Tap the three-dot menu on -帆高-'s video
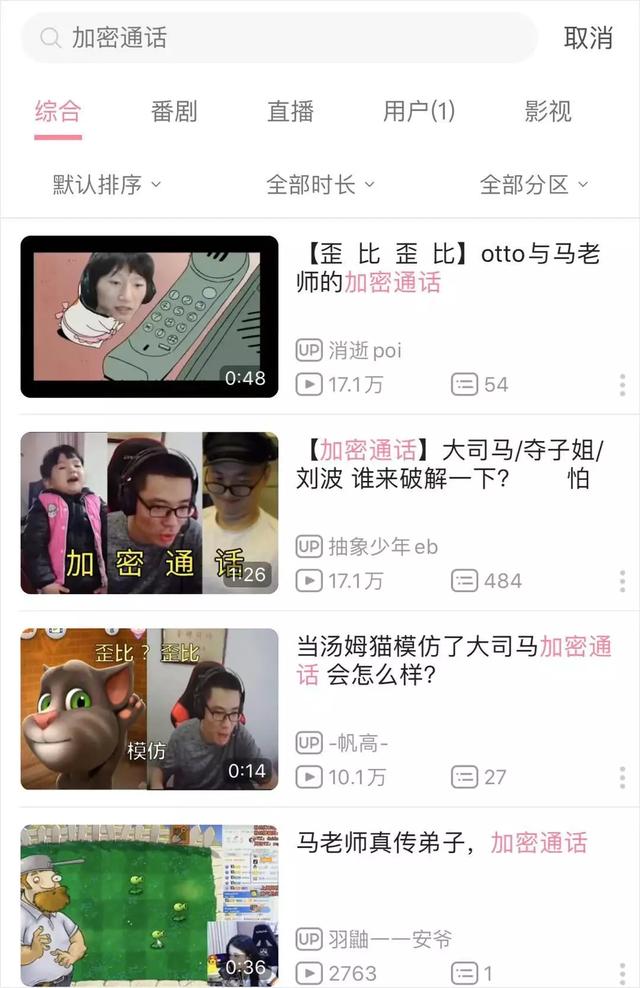The image size is (640, 988). 622,777
